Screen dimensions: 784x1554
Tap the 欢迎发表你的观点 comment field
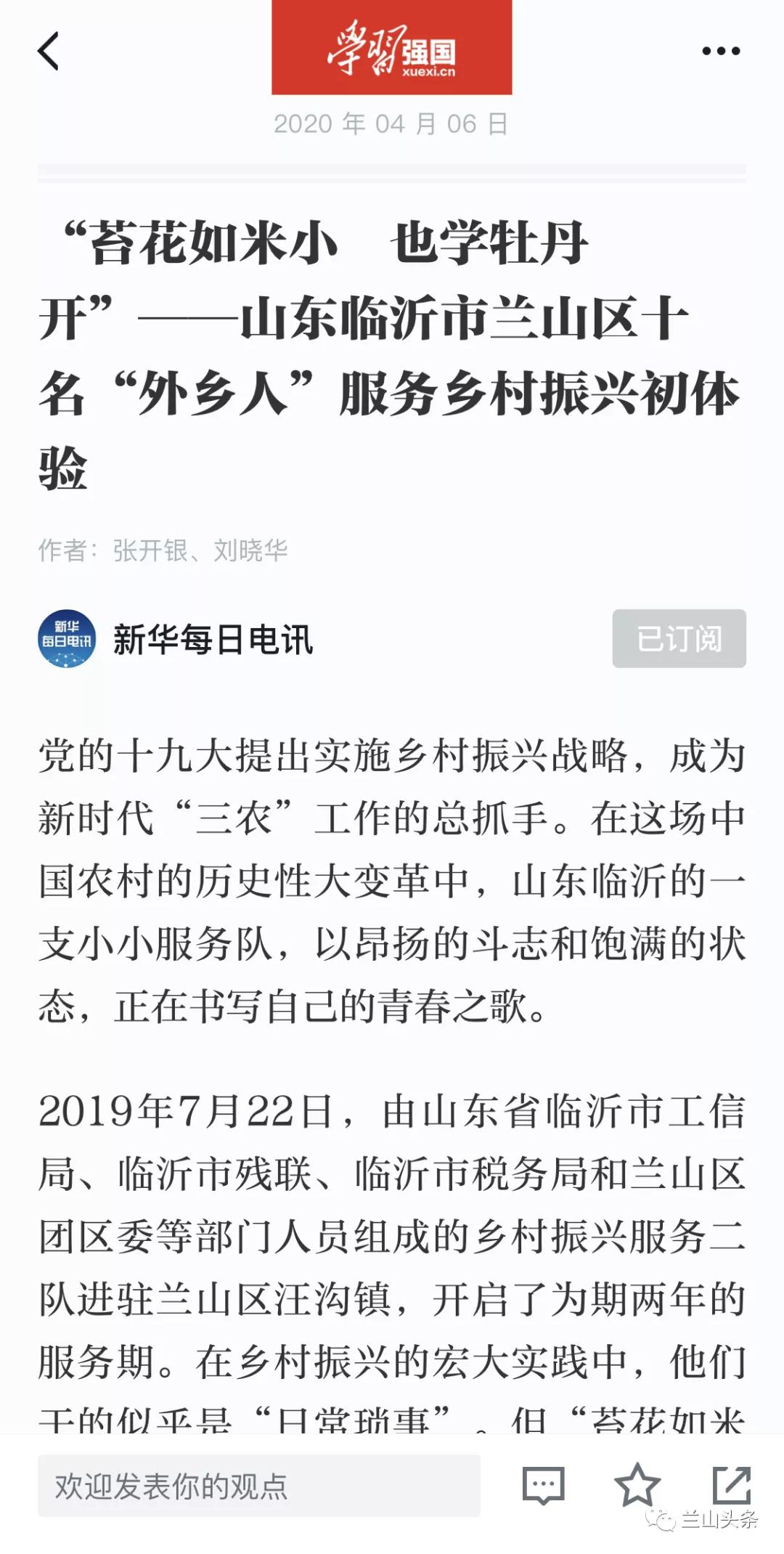[x=259, y=1486]
